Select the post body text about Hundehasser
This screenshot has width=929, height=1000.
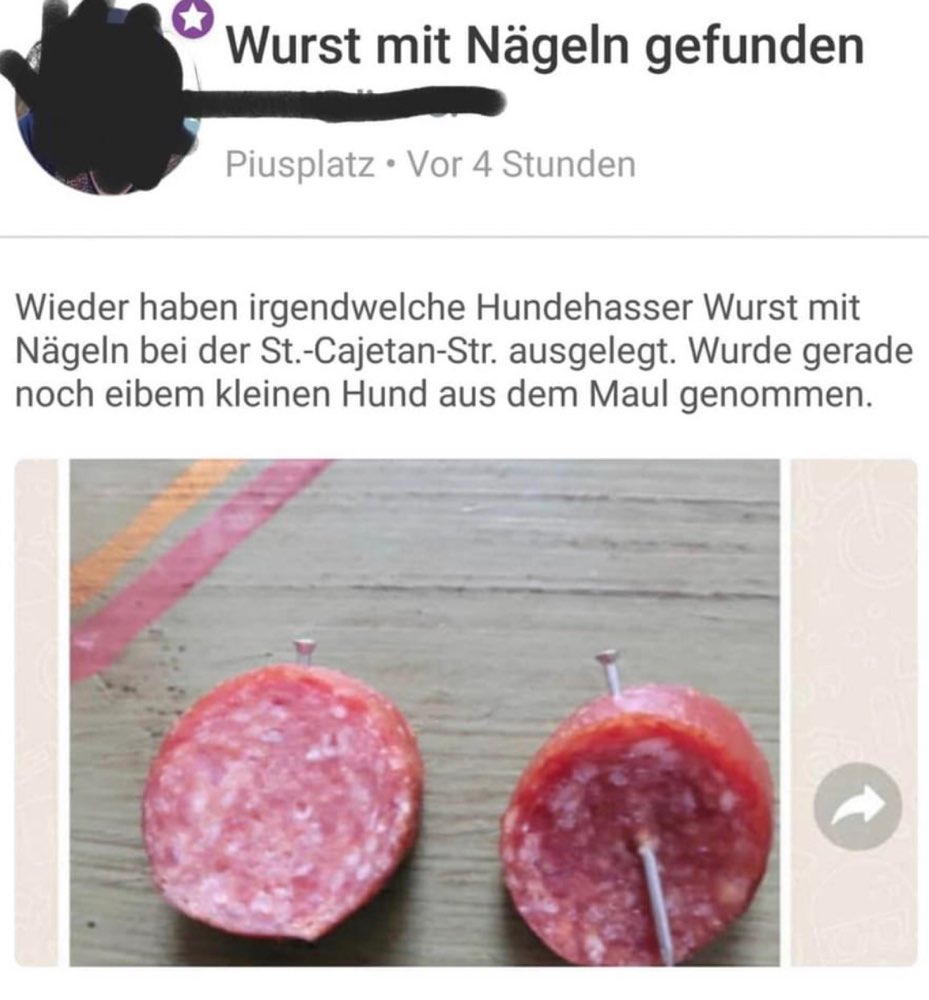pos(464,347)
